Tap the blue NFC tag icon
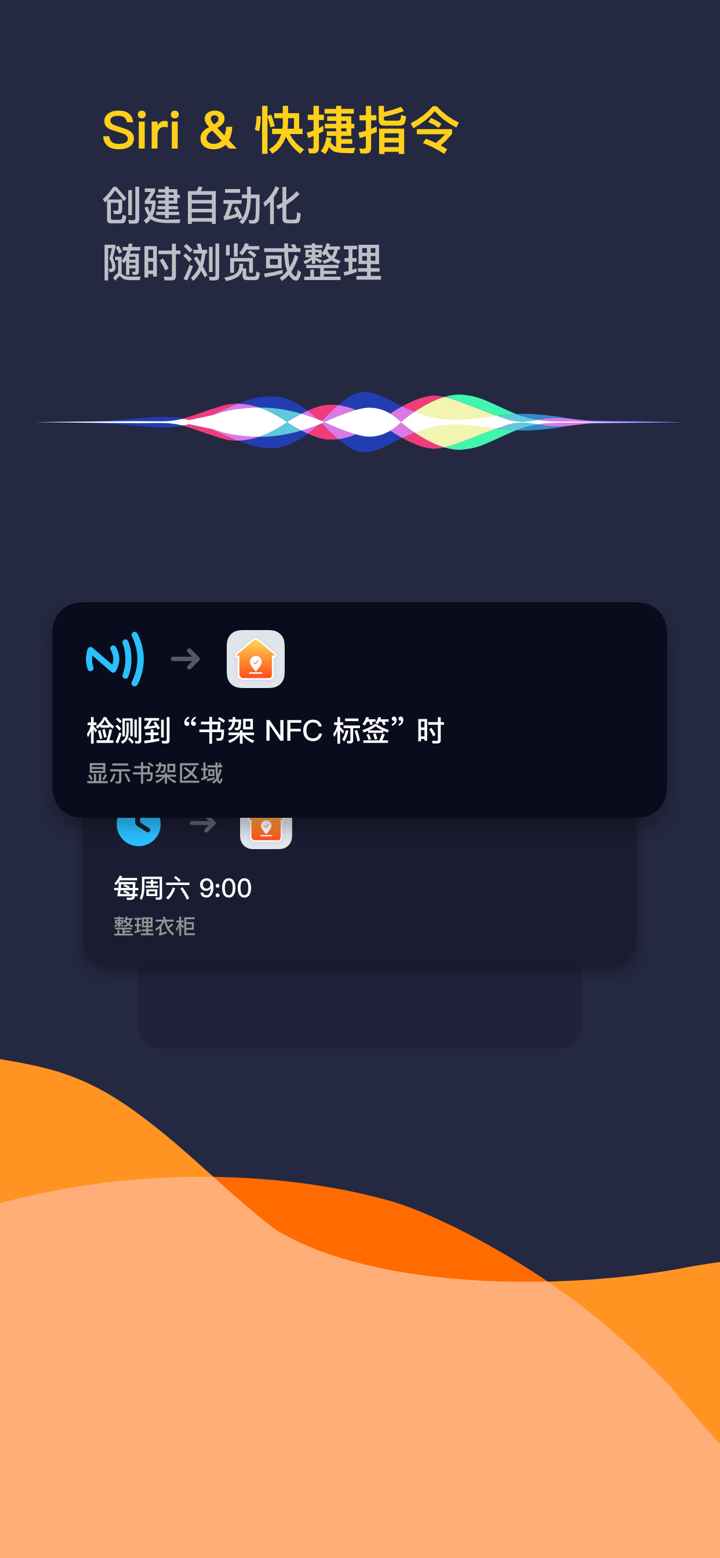The width and height of the screenshot is (720, 1558). 117,658
